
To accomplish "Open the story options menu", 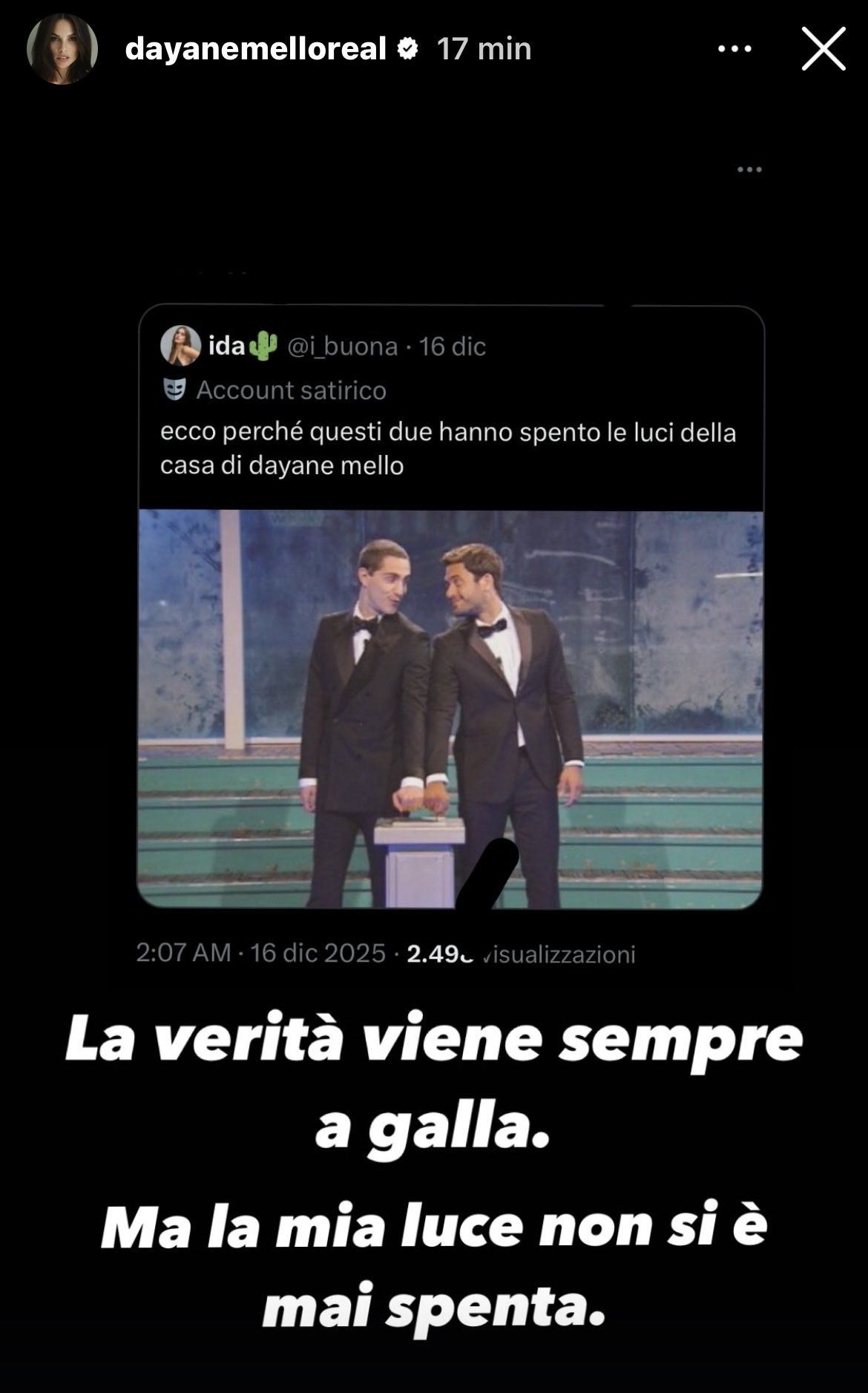I will tap(734, 49).
